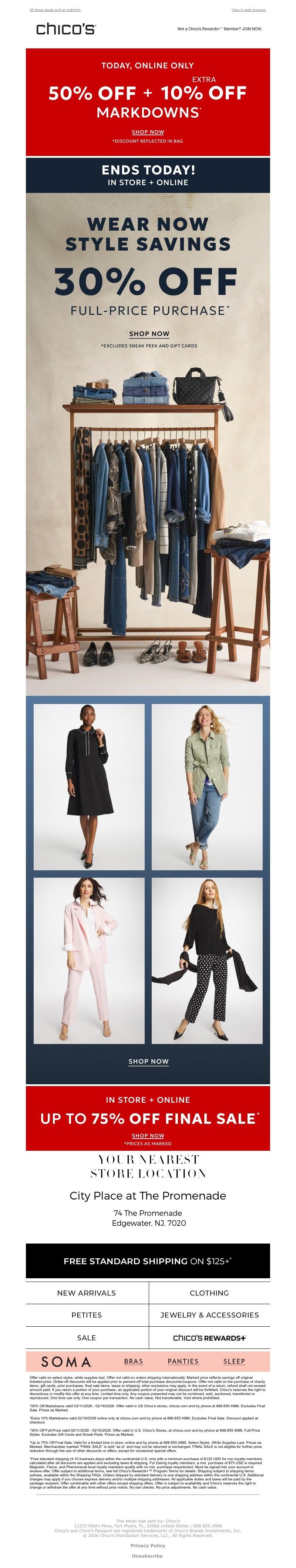This screenshot has height=1568, width=296.
Task: Open the Sale section
Action: coord(87,1337)
